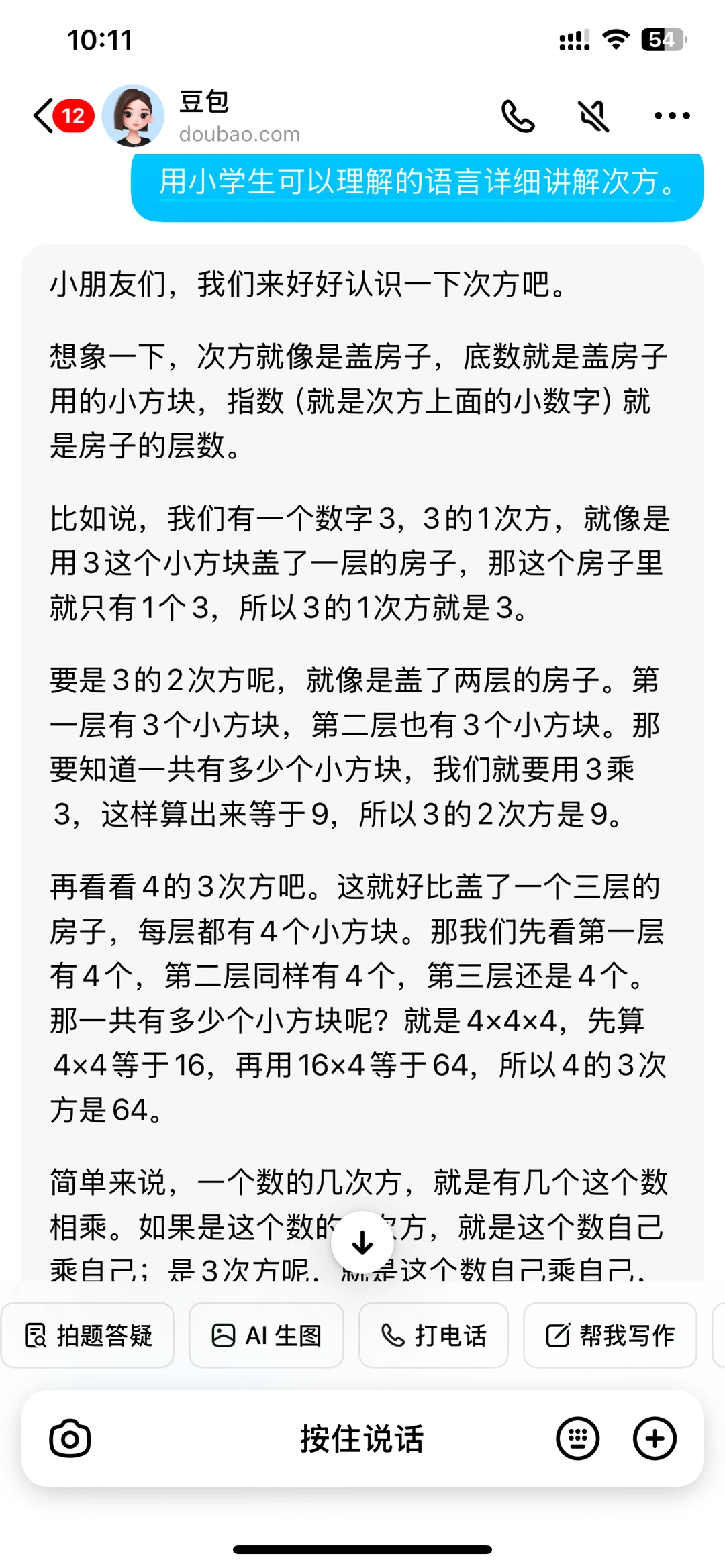Toggle the muted speaker icon

[x=593, y=116]
